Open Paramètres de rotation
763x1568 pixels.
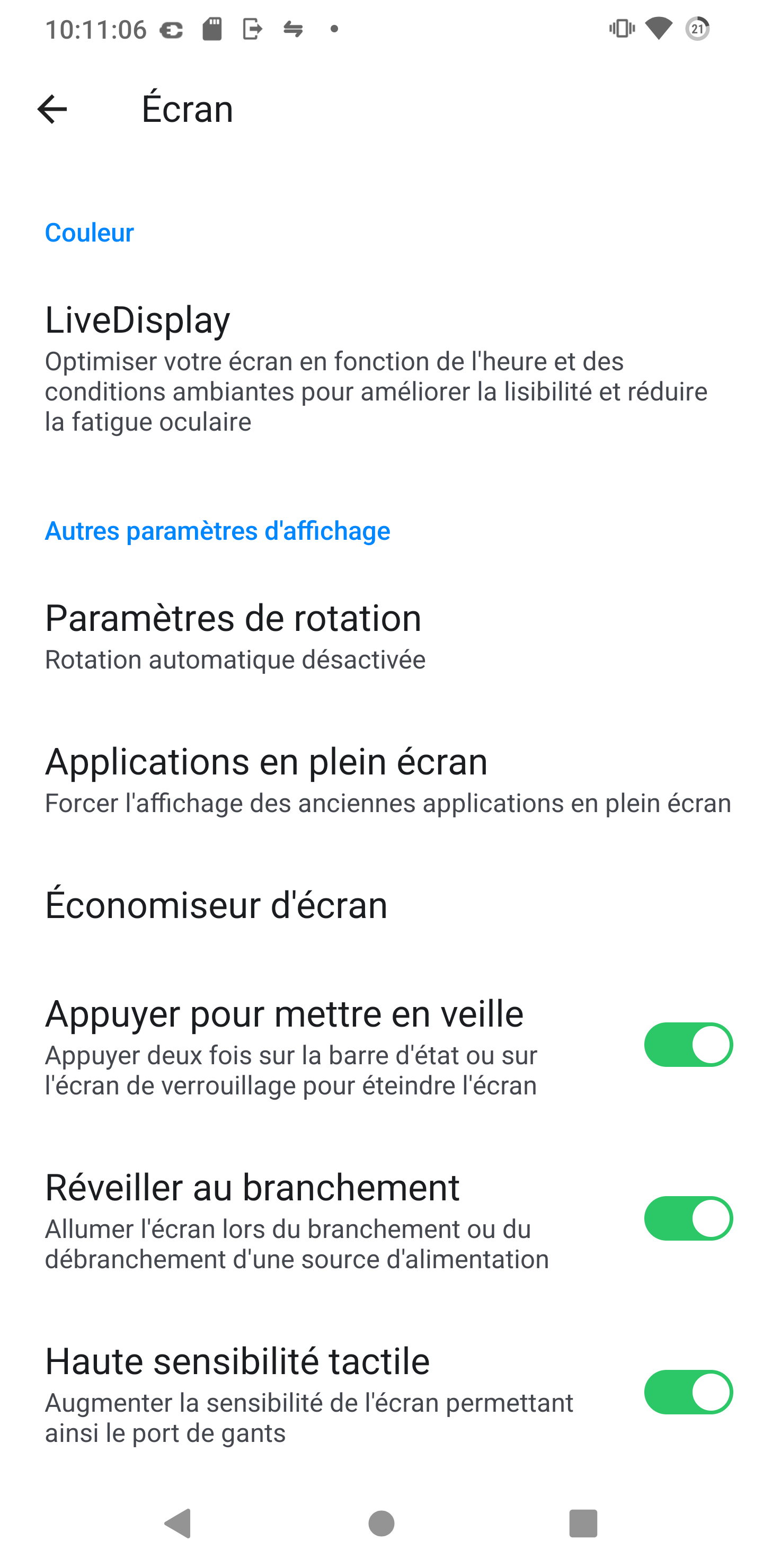[x=381, y=636]
